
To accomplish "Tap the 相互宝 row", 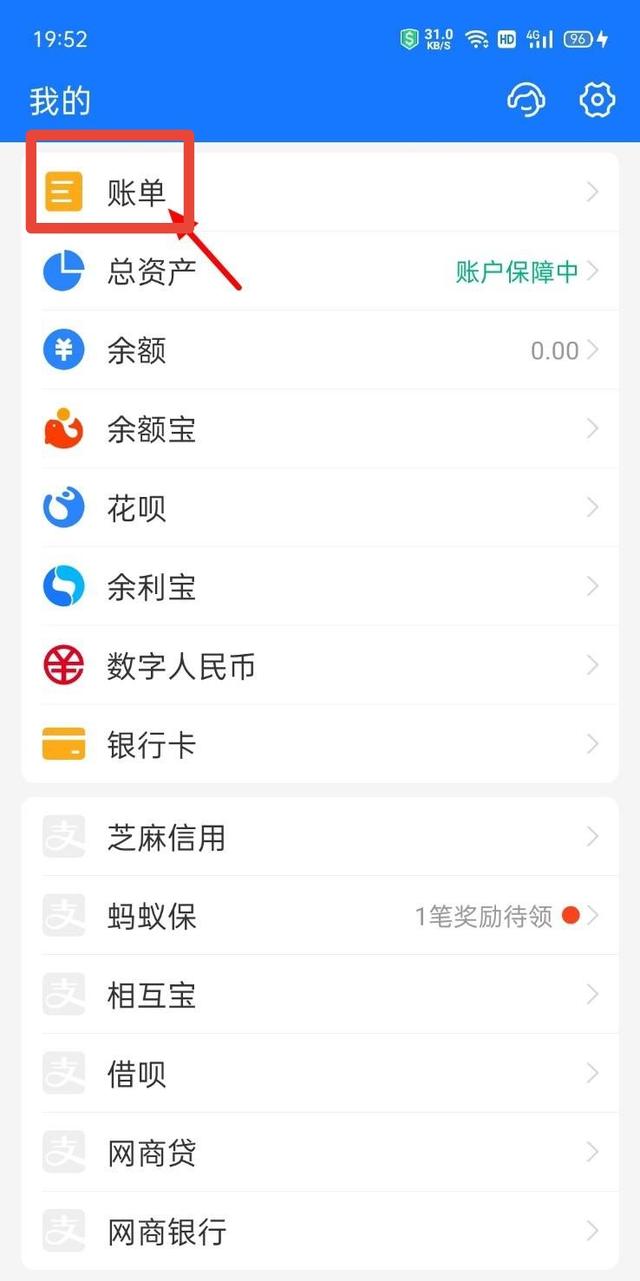I will coord(320,995).
